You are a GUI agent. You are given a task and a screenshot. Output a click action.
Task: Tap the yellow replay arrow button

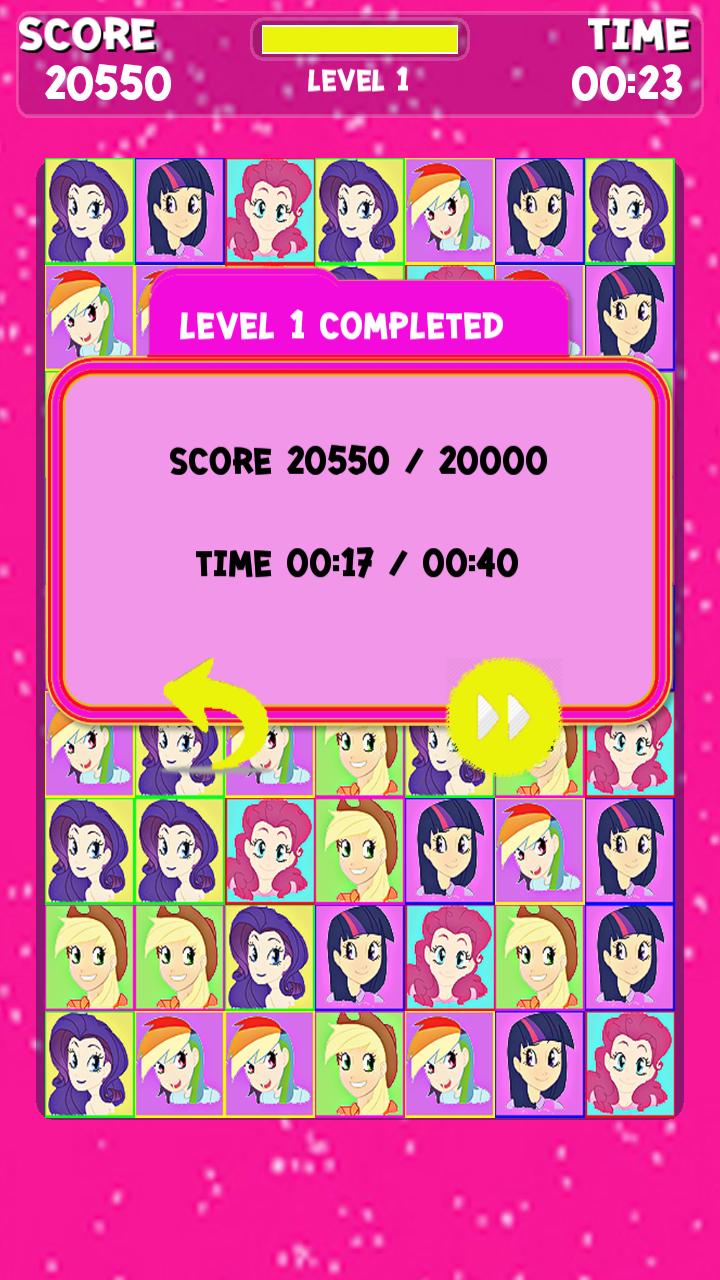pos(217,715)
